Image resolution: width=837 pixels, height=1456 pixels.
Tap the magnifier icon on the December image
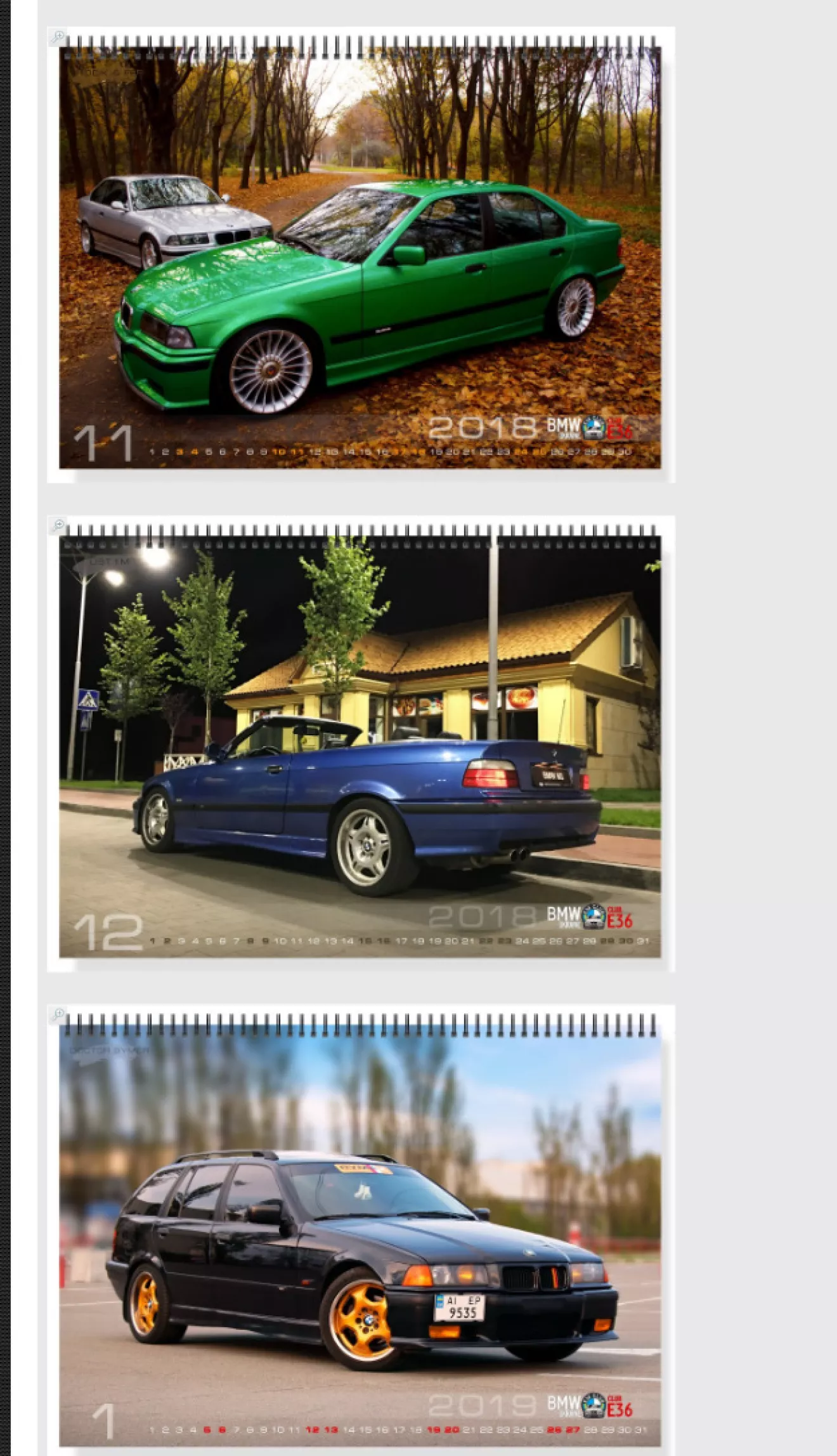point(58,526)
